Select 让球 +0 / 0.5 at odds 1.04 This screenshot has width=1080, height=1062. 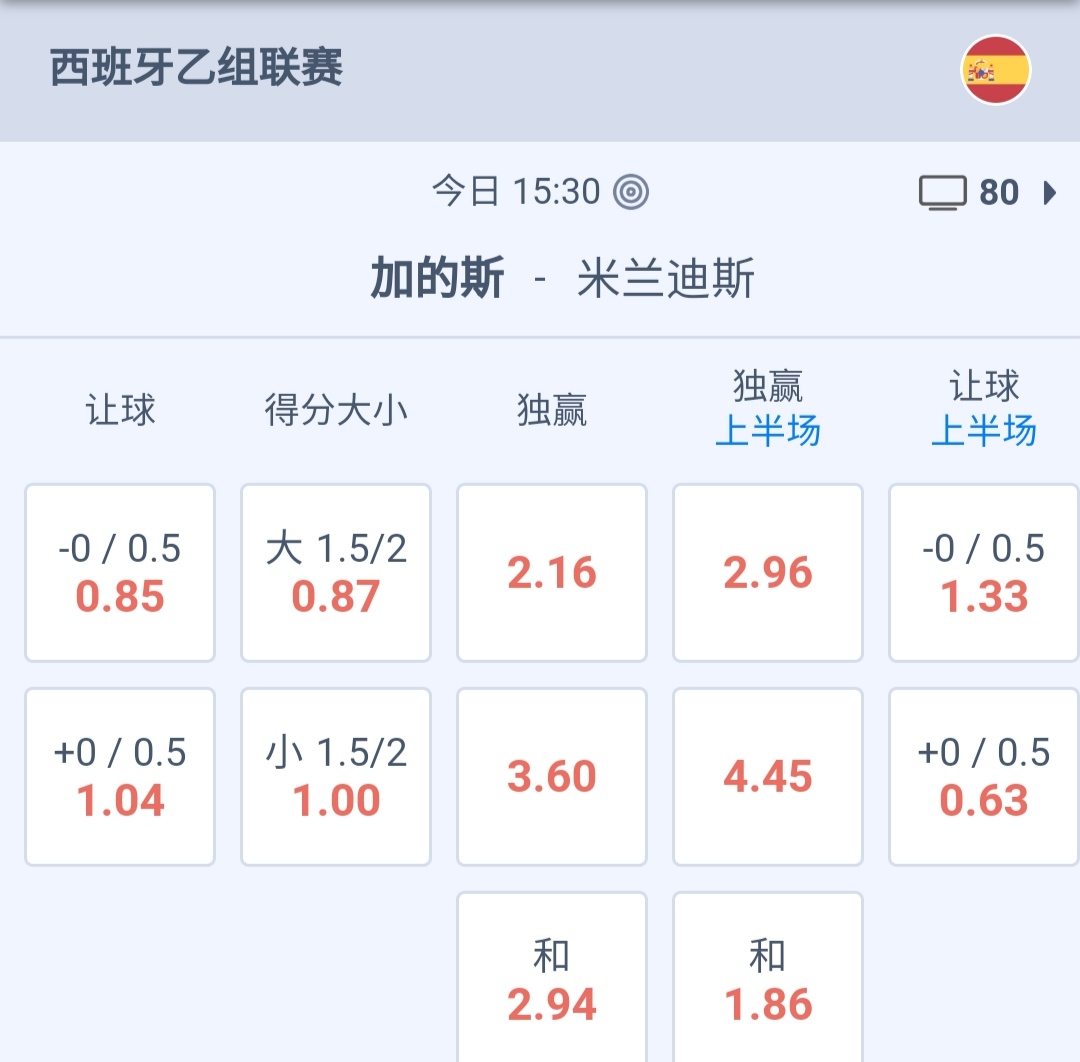120,777
